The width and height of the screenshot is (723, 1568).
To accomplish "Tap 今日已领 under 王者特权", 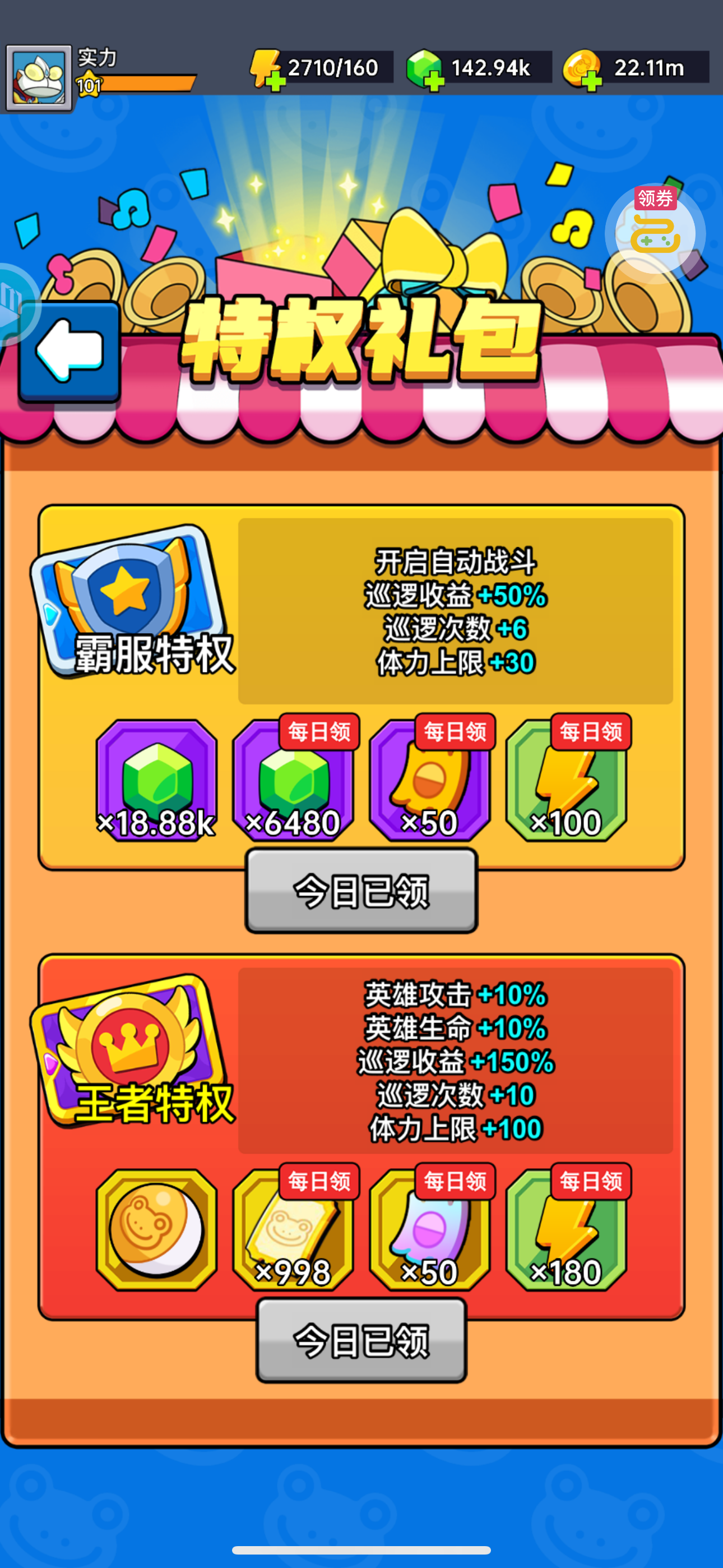I will coord(361,1340).
